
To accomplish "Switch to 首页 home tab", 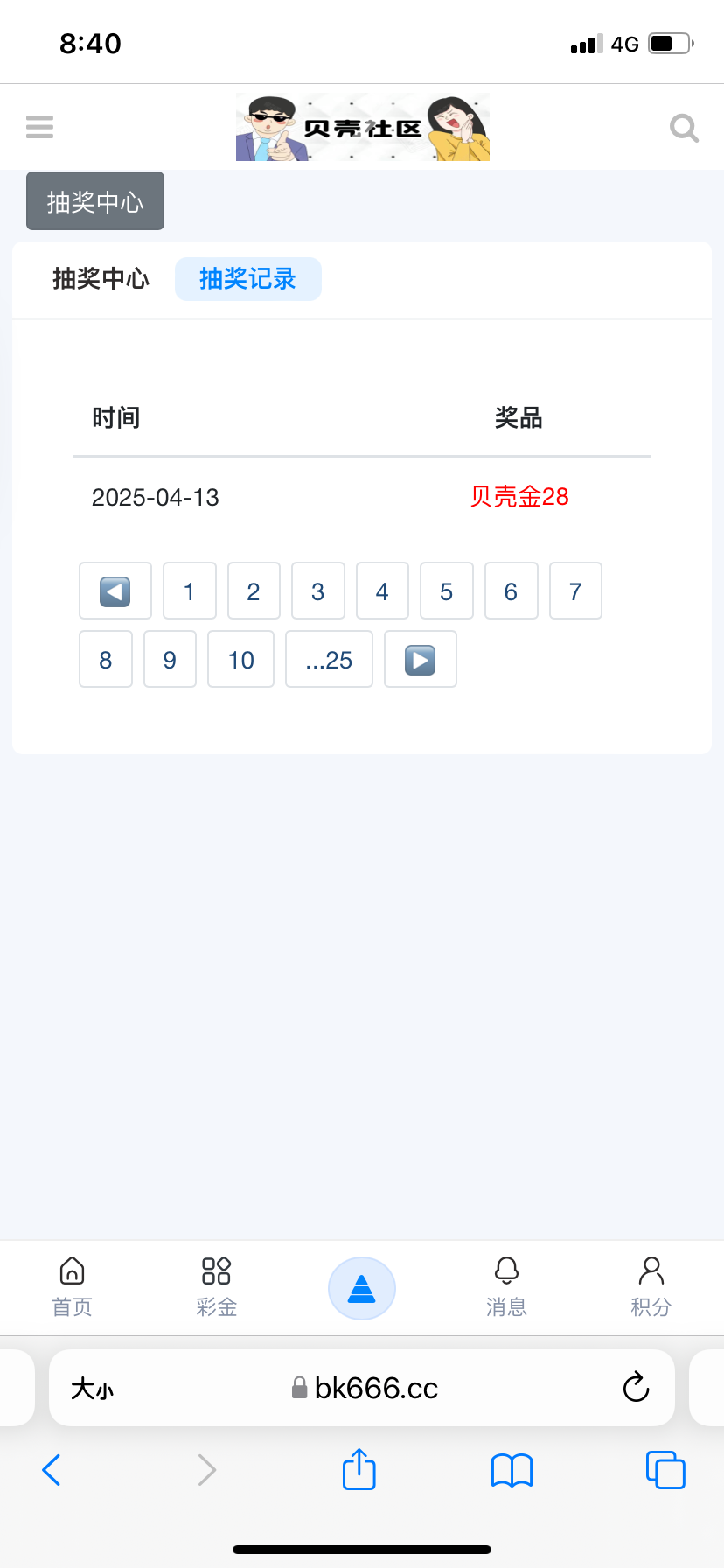I will pyautogui.click(x=72, y=1287).
